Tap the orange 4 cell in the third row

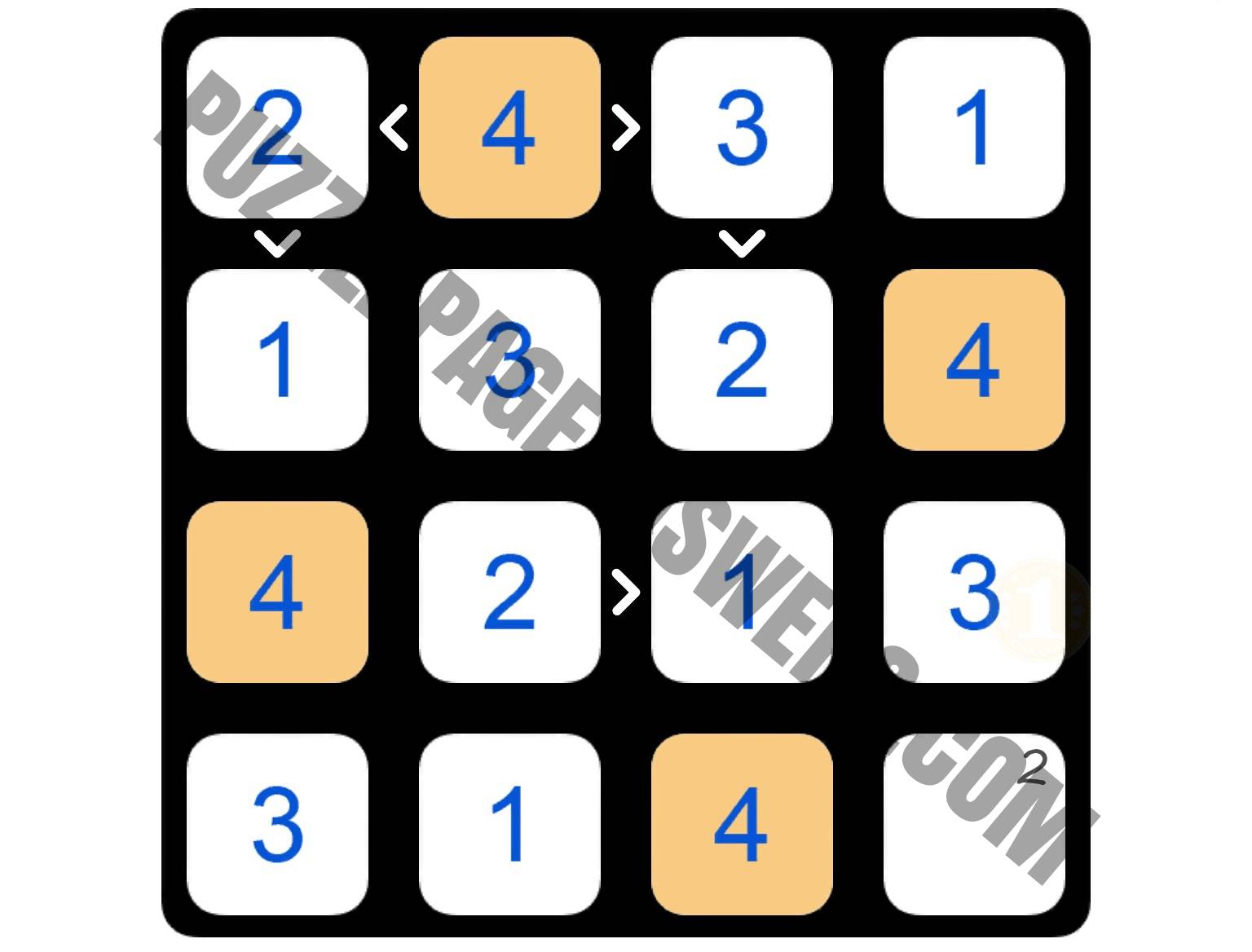(277, 592)
